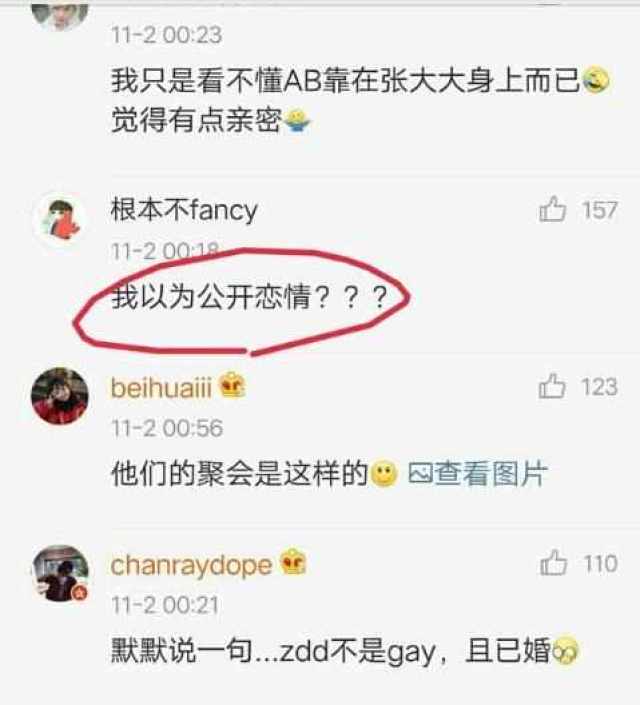Tap beihuaiii's profile avatar
The image size is (640, 705).
pos(60,396)
